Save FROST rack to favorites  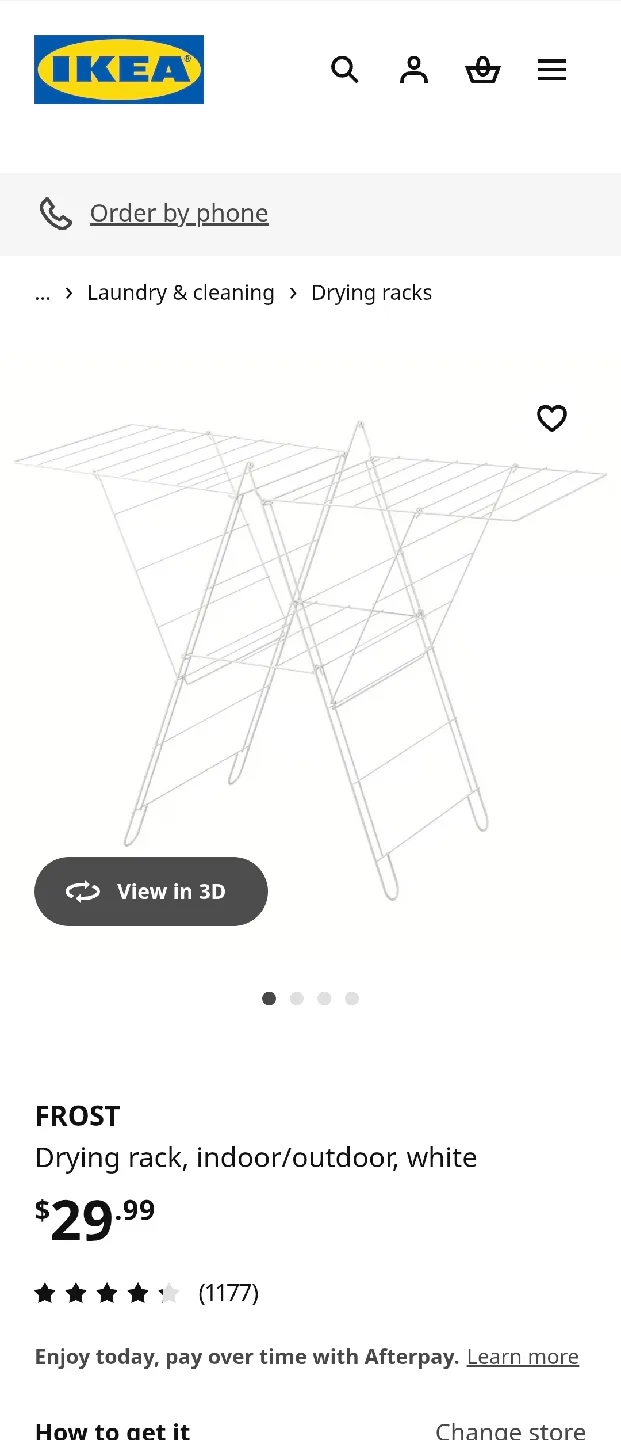click(552, 418)
